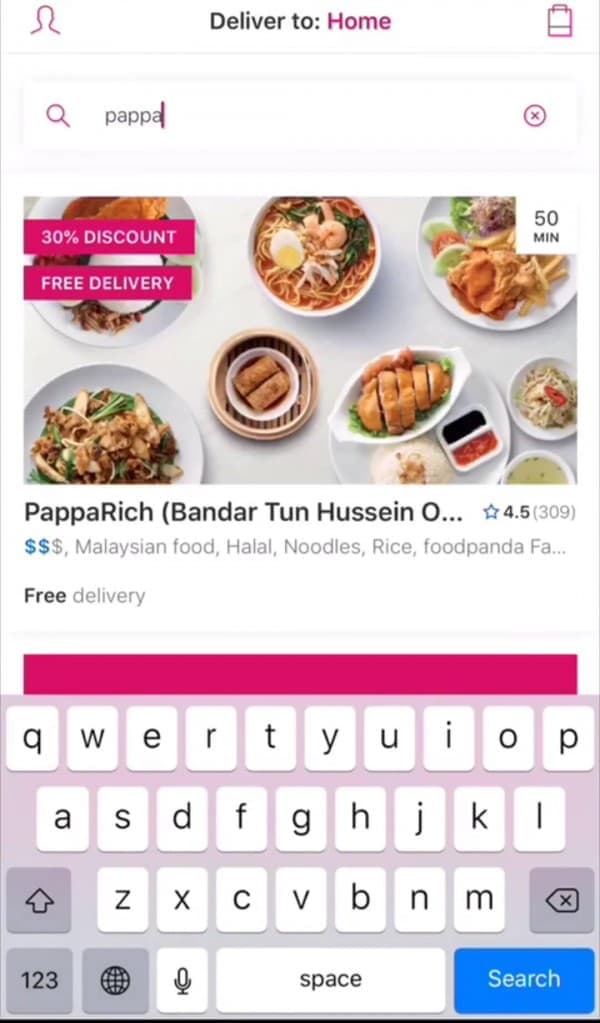Open the shopping bag cart
The width and height of the screenshot is (600, 1023).
coord(560,21)
